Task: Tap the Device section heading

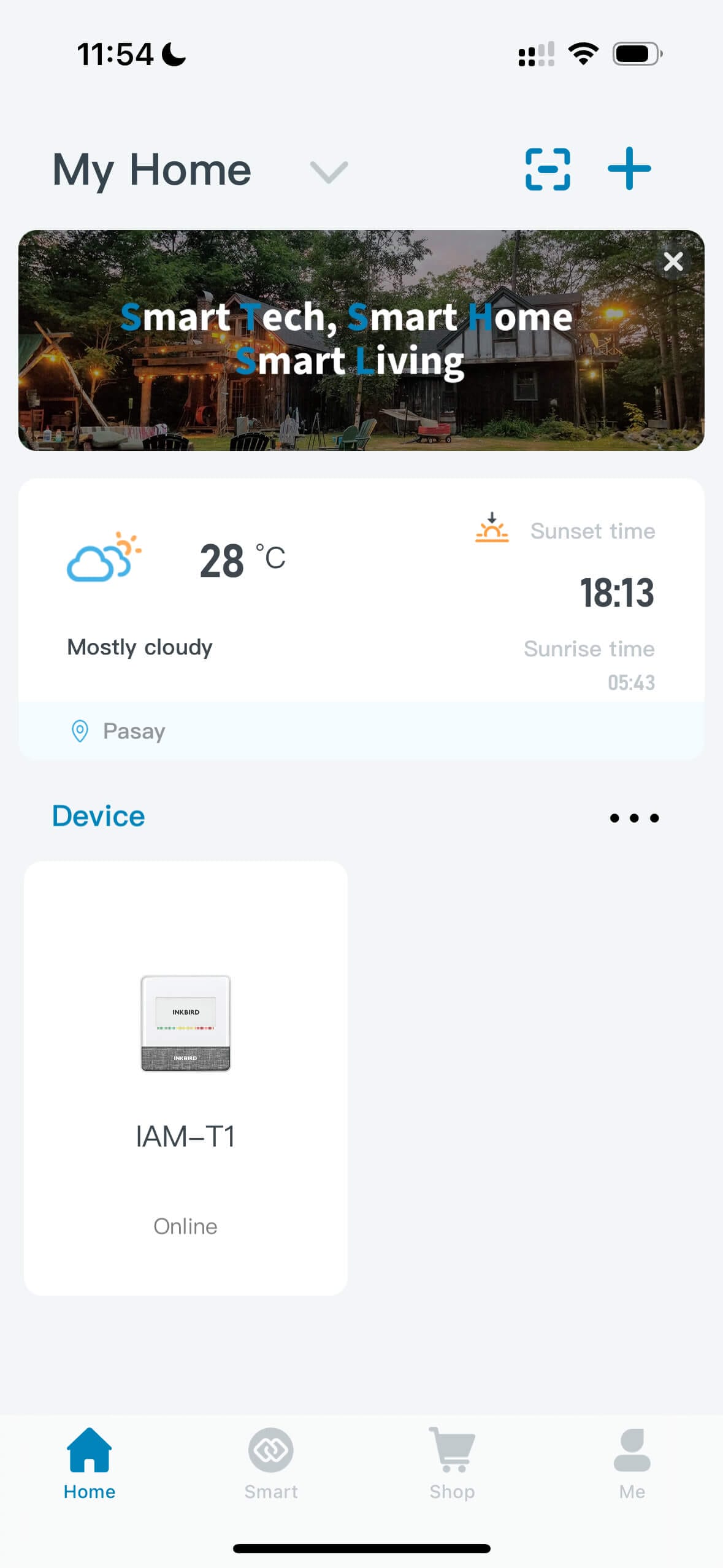Action: click(x=98, y=816)
